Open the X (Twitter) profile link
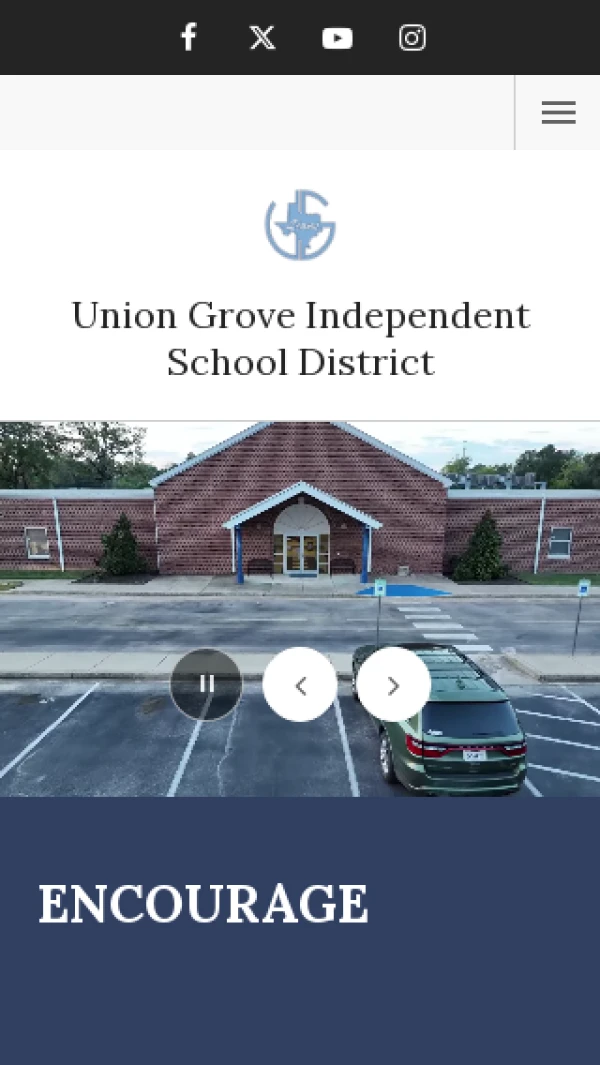The image size is (600, 1065). (262, 38)
